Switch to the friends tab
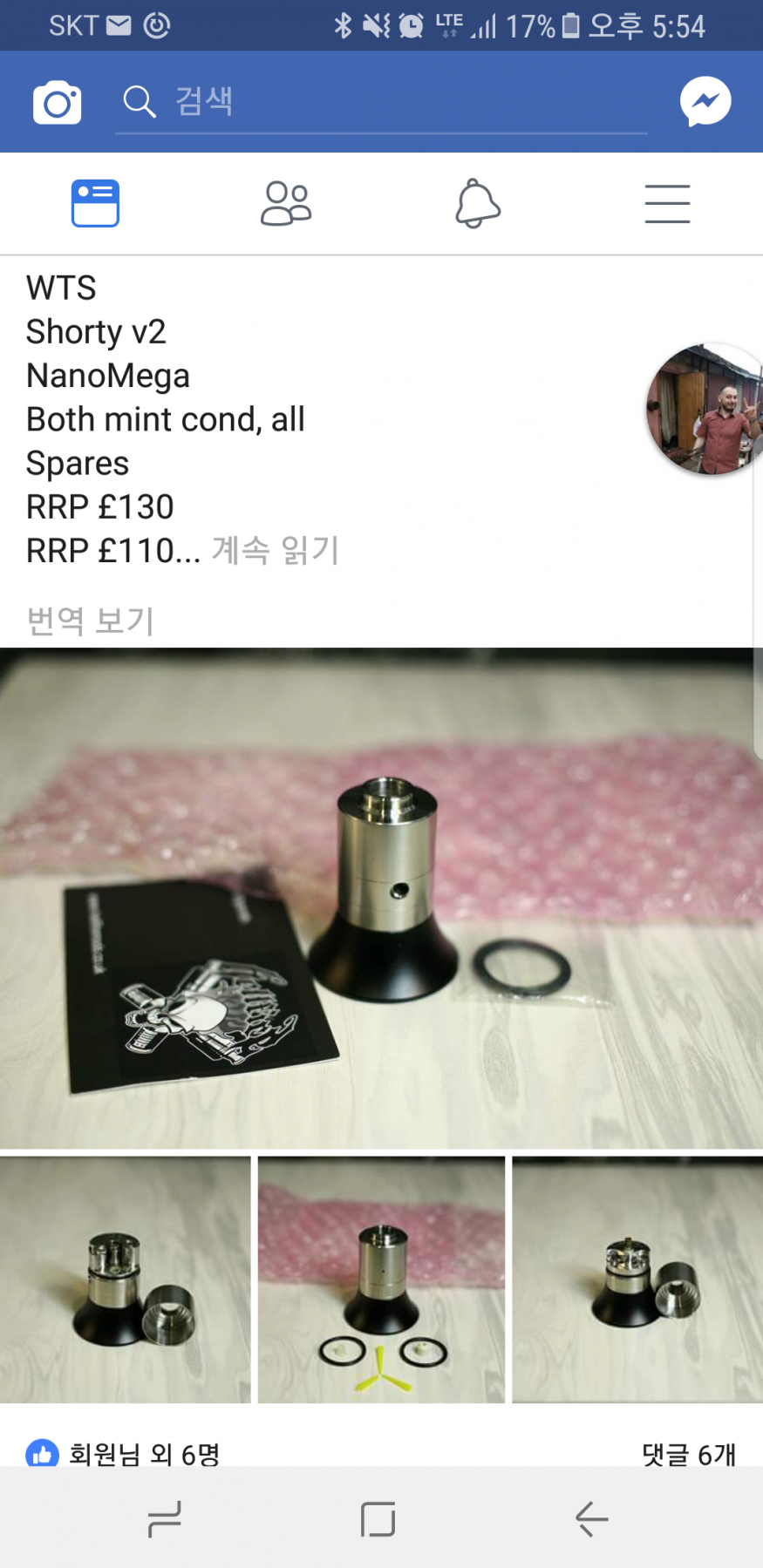 click(286, 204)
